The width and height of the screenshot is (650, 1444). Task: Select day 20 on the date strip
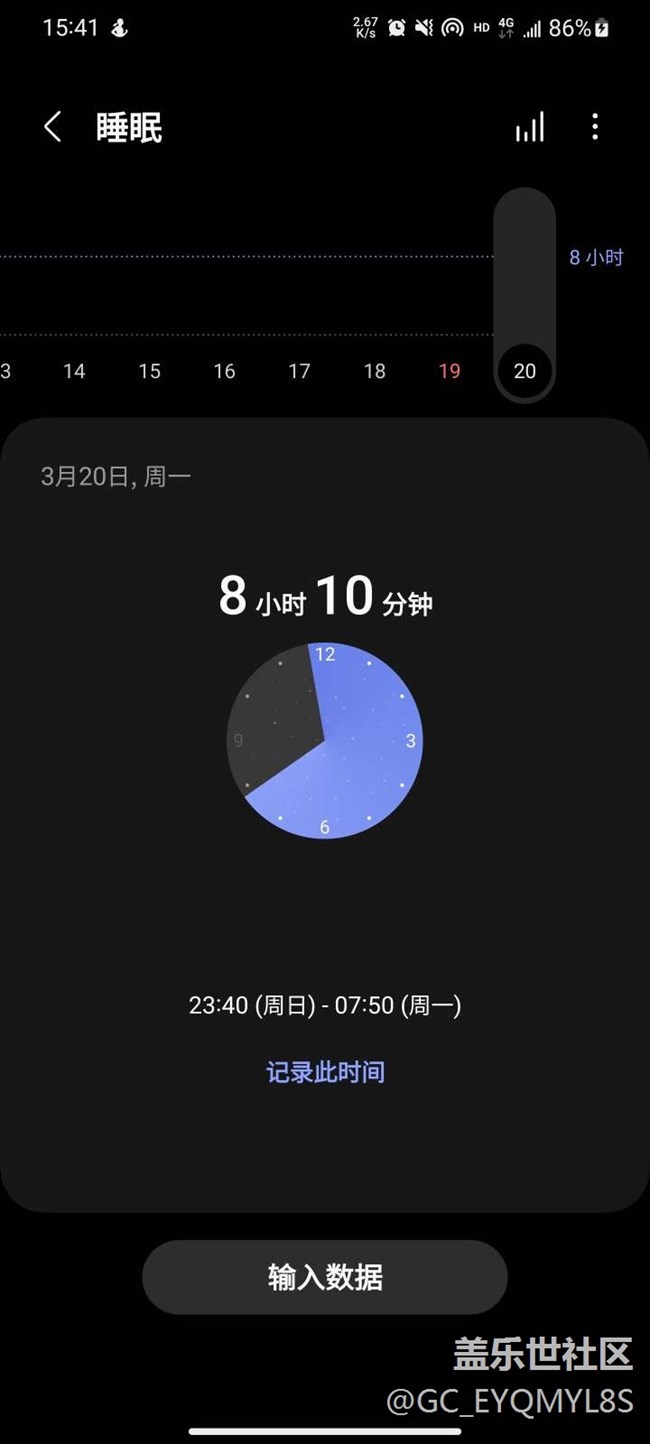click(525, 371)
